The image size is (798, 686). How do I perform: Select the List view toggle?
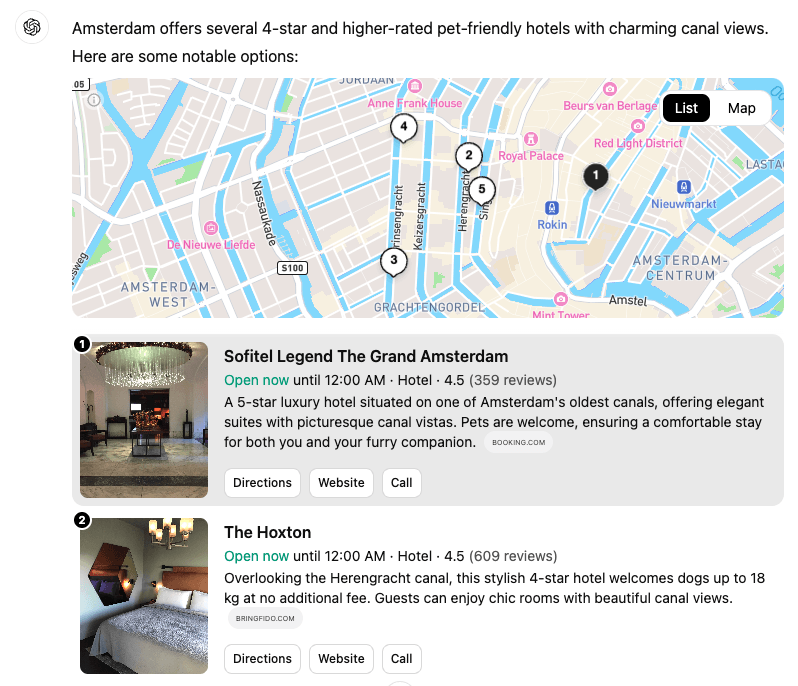tap(686, 108)
